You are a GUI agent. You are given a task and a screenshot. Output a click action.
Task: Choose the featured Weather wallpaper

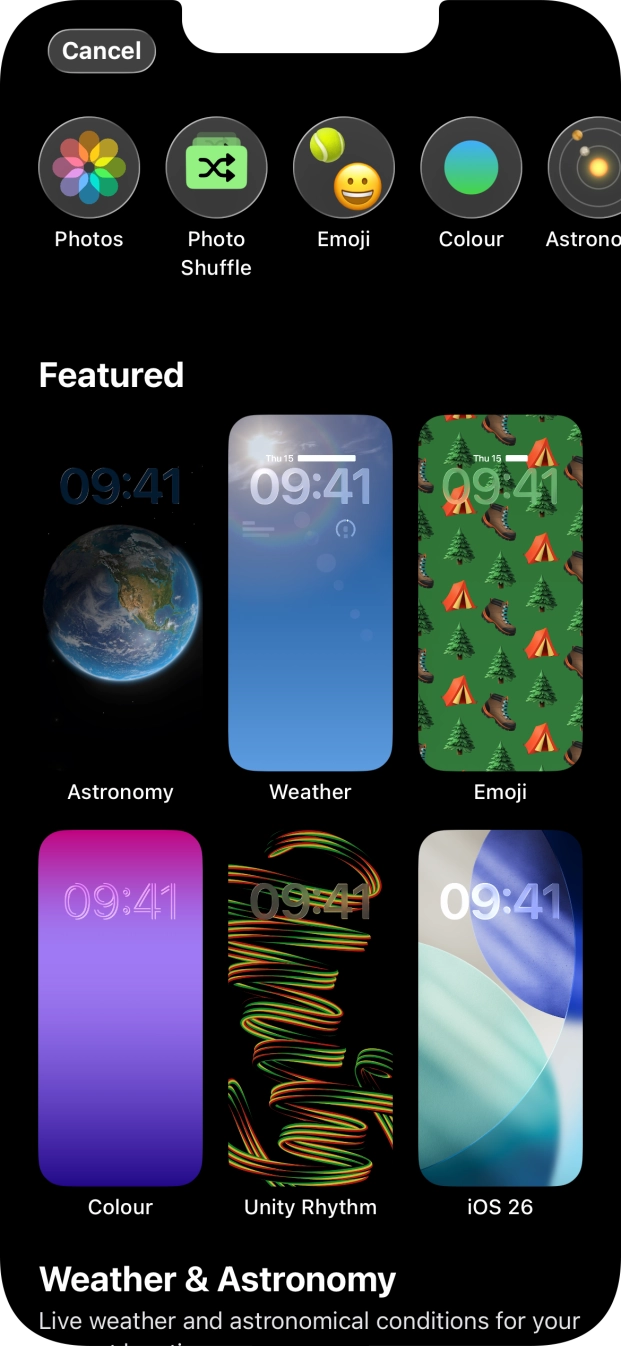pos(310,593)
